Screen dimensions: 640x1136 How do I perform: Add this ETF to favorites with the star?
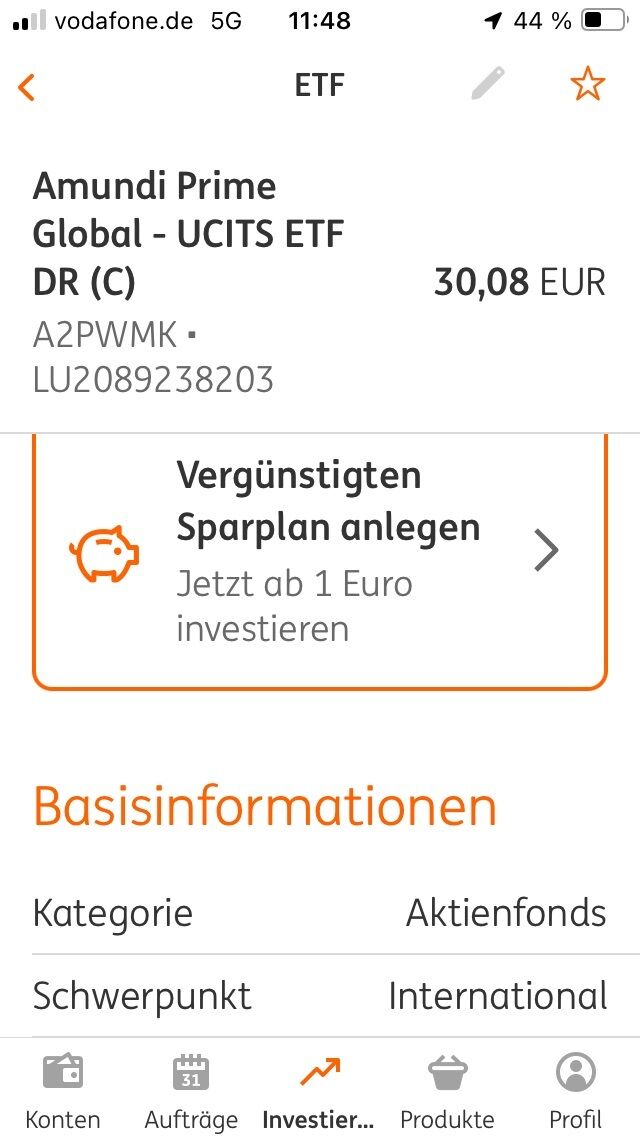(587, 85)
